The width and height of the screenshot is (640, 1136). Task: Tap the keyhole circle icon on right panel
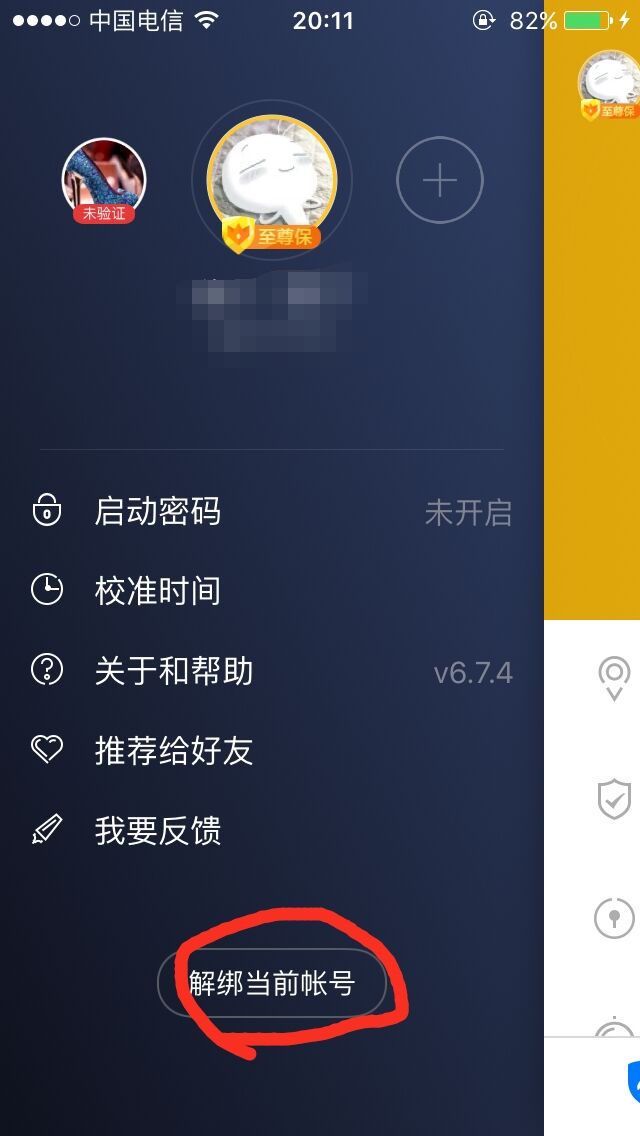pos(614,918)
